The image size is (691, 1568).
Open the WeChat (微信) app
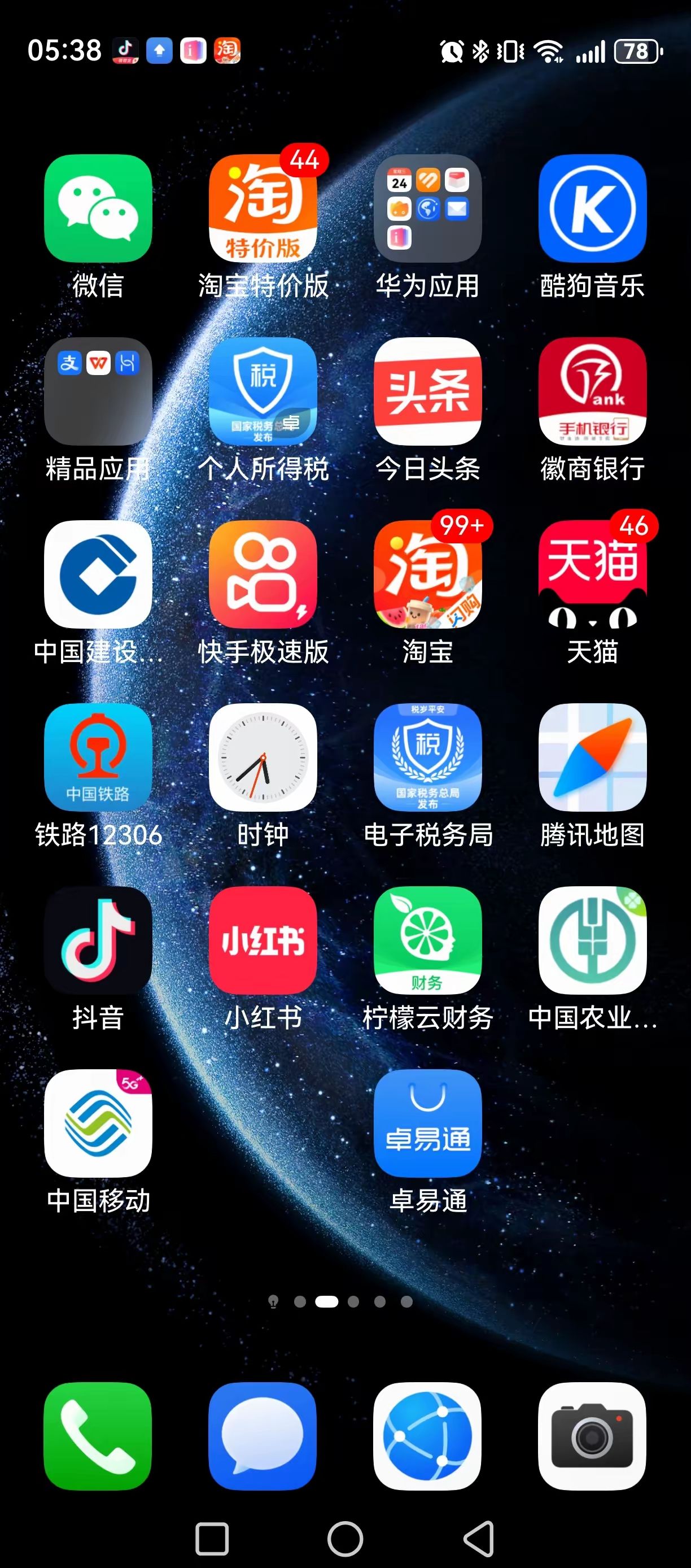[x=98, y=209]
